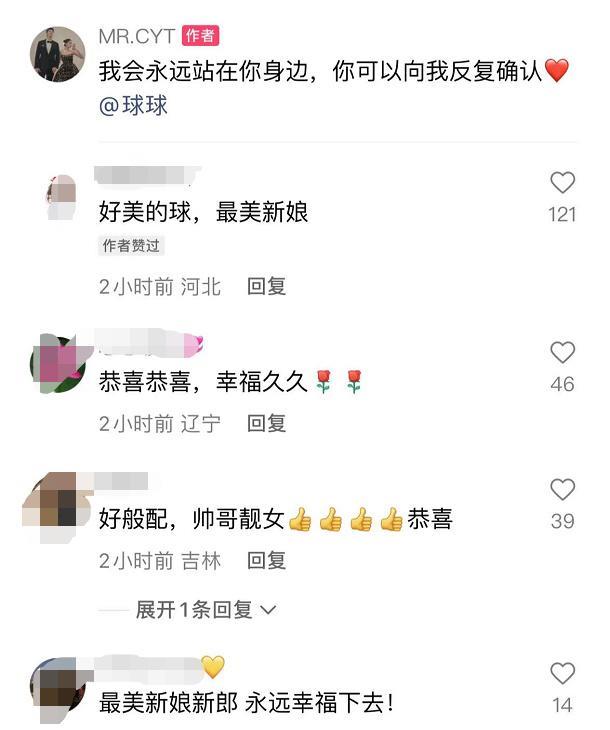Viewport: 610px width, 730px height.
Task: Open avatar of the 最美新娘新郎 commenter
Action: pos(58,686)
